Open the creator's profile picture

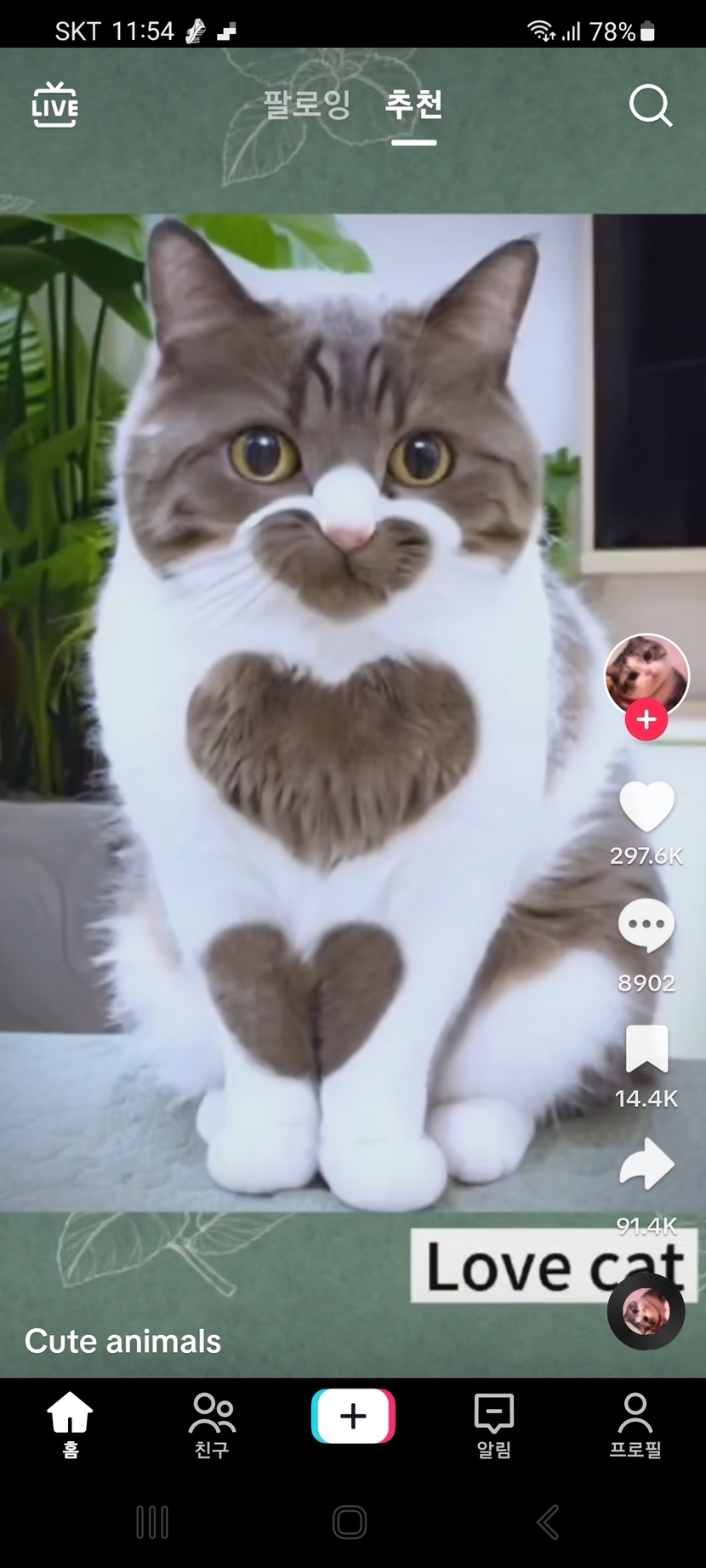(x=646, y=674)
